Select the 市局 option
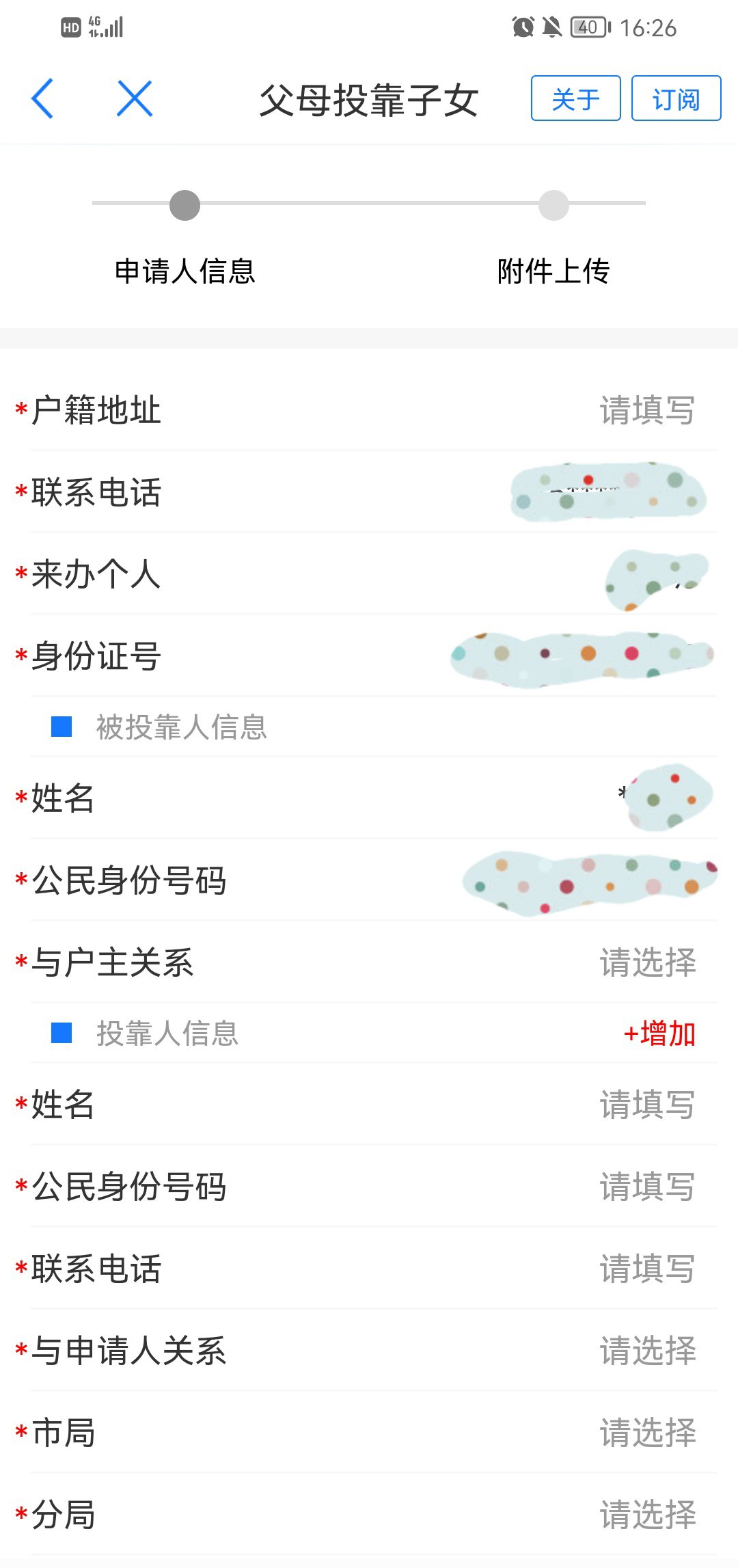 tap(647, 1433)
